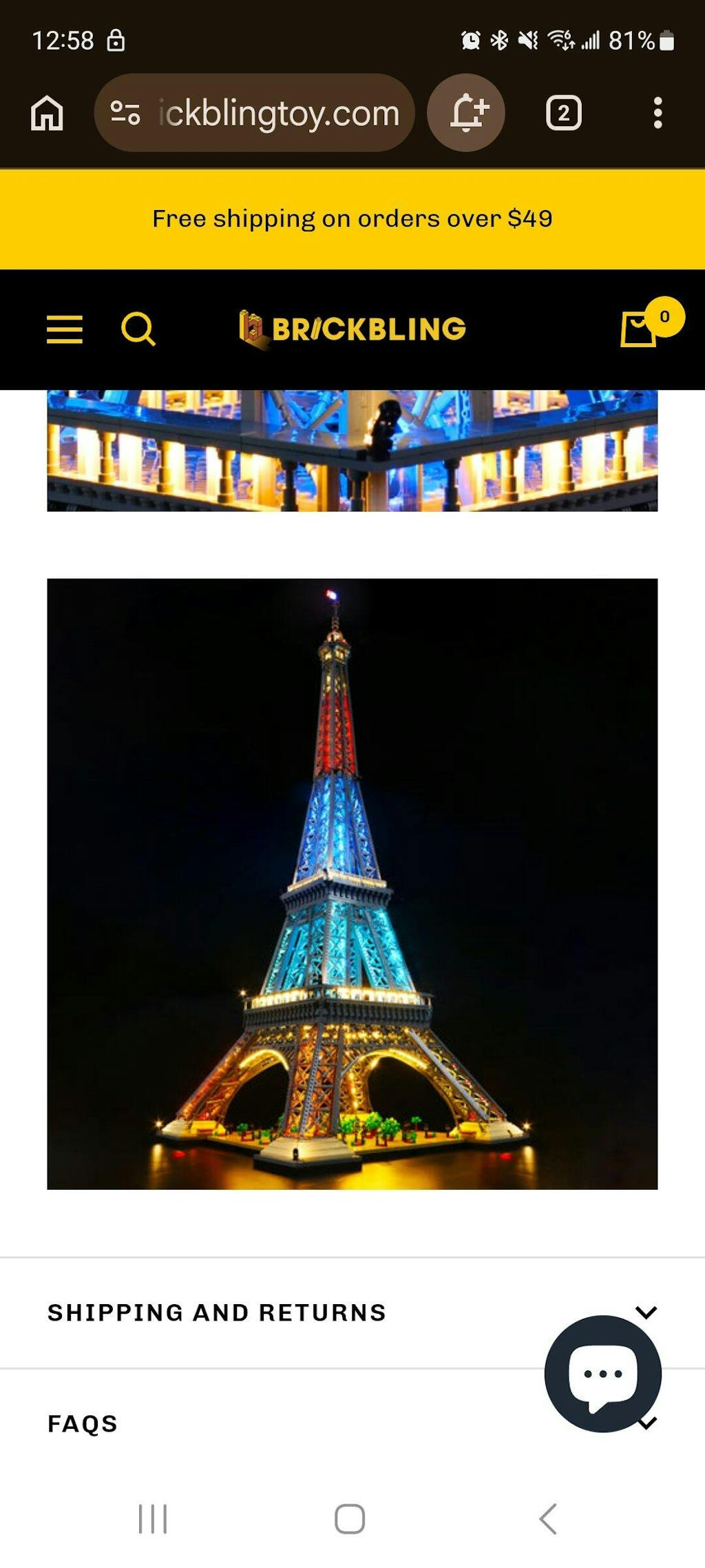This screenshot has height=1568, width=705.
Task: Open the live chat bubble
Action: pyautogui.click(x=602, y=1374)
